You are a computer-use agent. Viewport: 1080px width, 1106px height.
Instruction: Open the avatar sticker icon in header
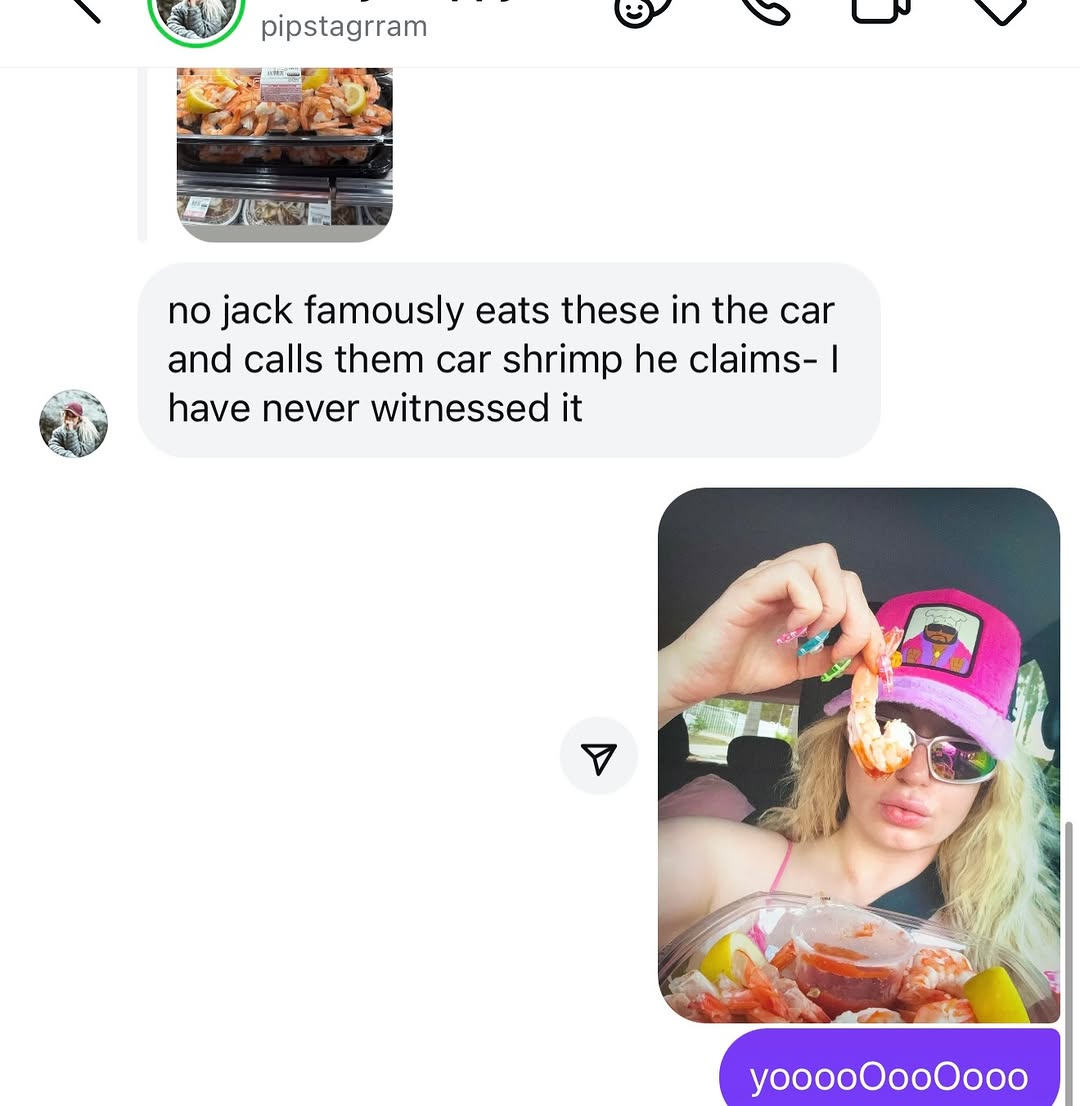(x=640, y=12)
